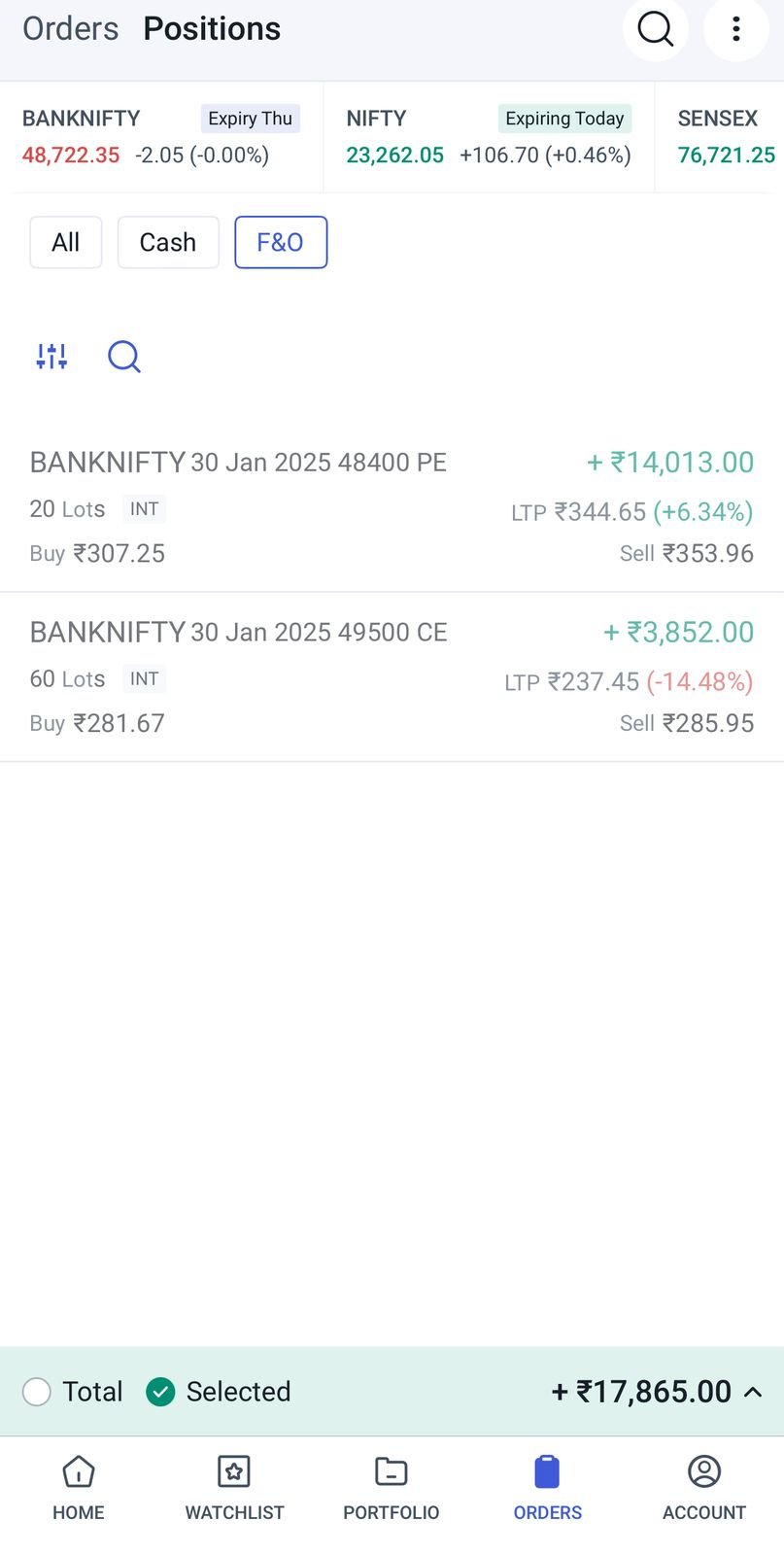Open the position filter sliders icon
784x1555 pixels.
coord(51,357)
